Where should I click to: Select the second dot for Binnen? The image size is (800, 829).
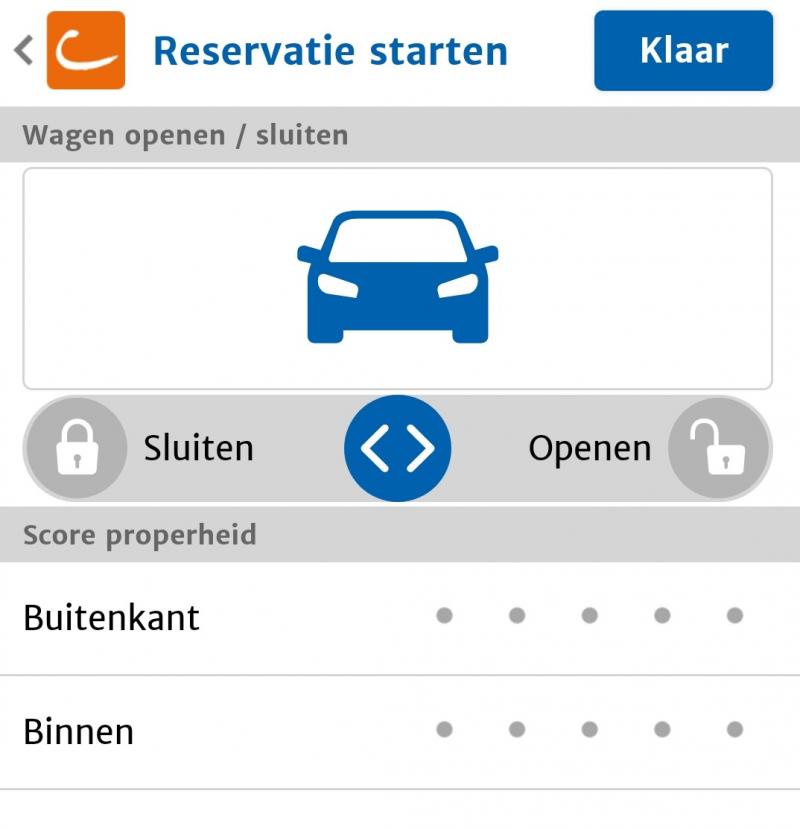click(517, 730)
